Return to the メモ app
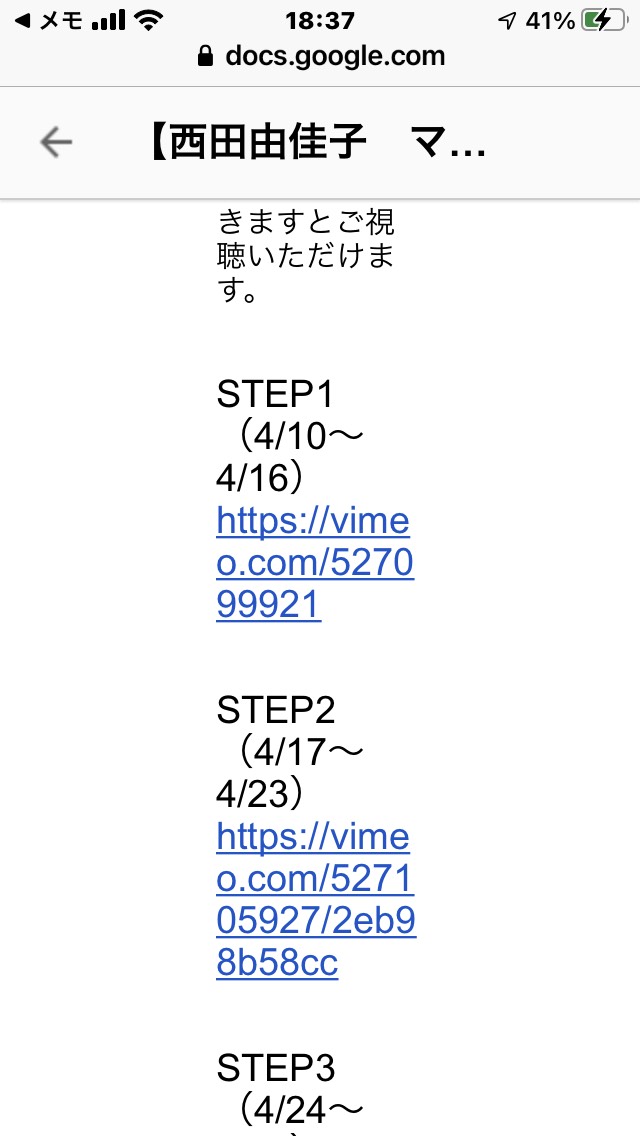Screen dimensions: 640x1136 pos(49,22)
